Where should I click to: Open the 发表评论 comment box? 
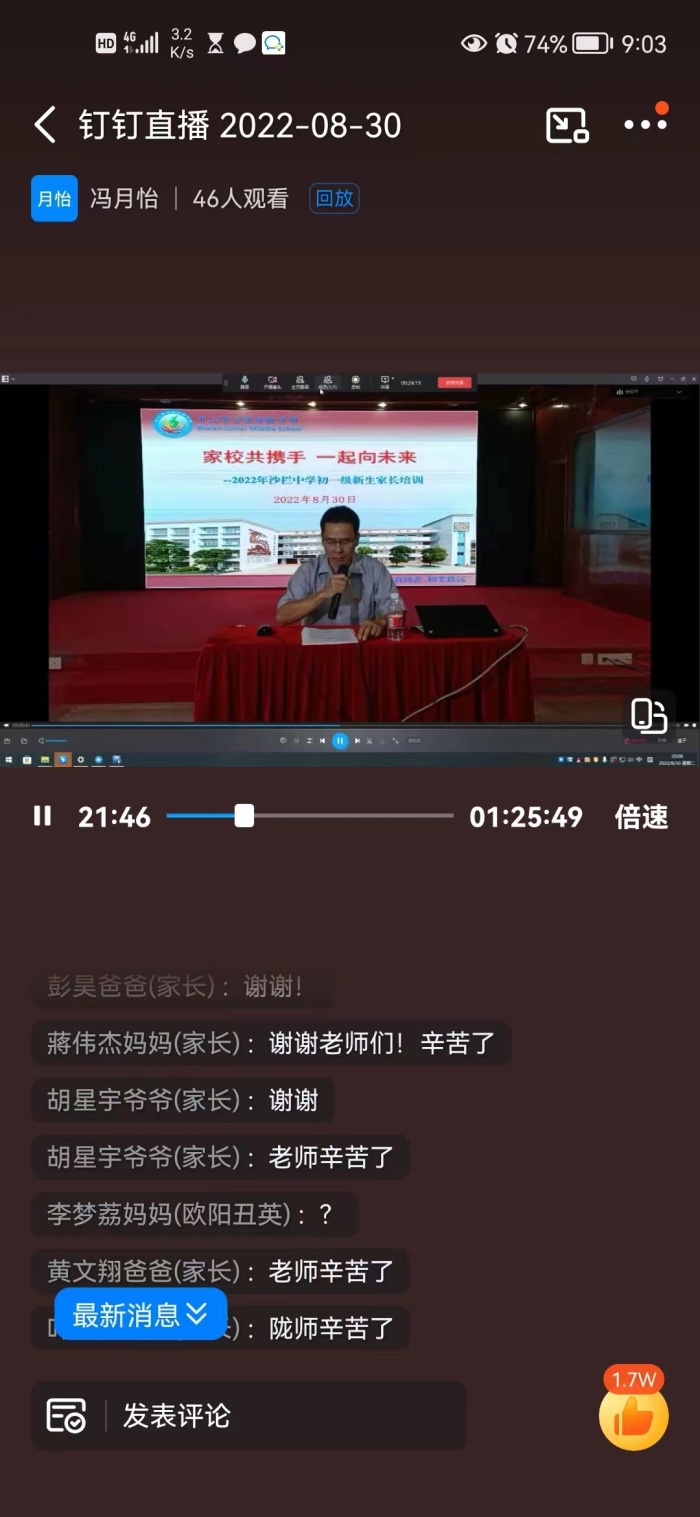[280, 1415]
